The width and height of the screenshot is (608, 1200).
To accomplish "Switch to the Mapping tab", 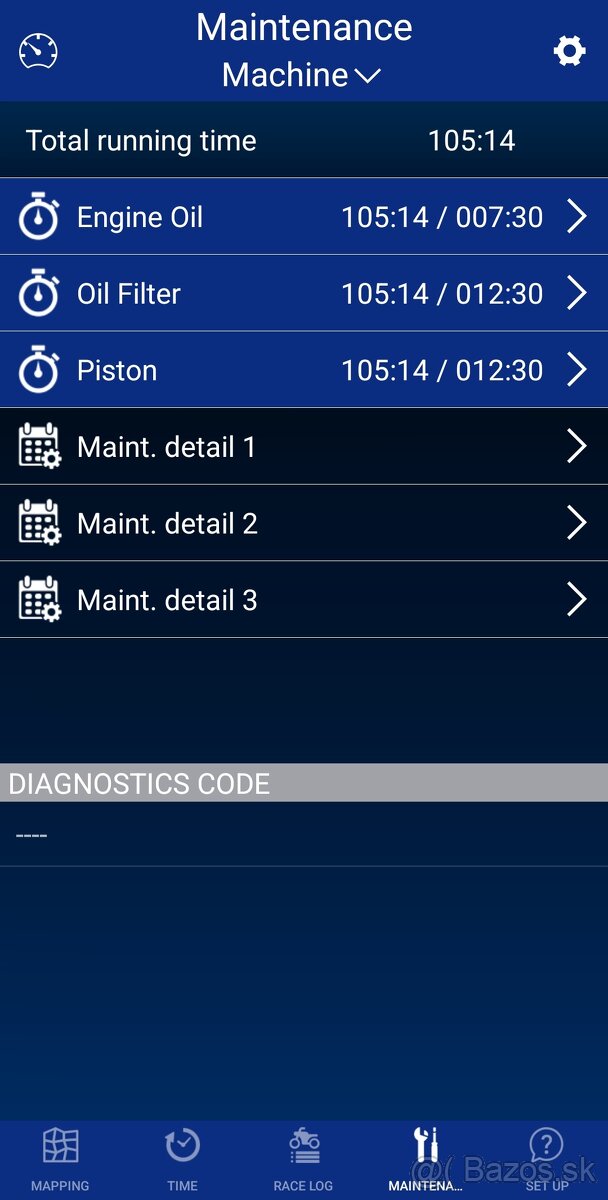I will [60, 1160].
